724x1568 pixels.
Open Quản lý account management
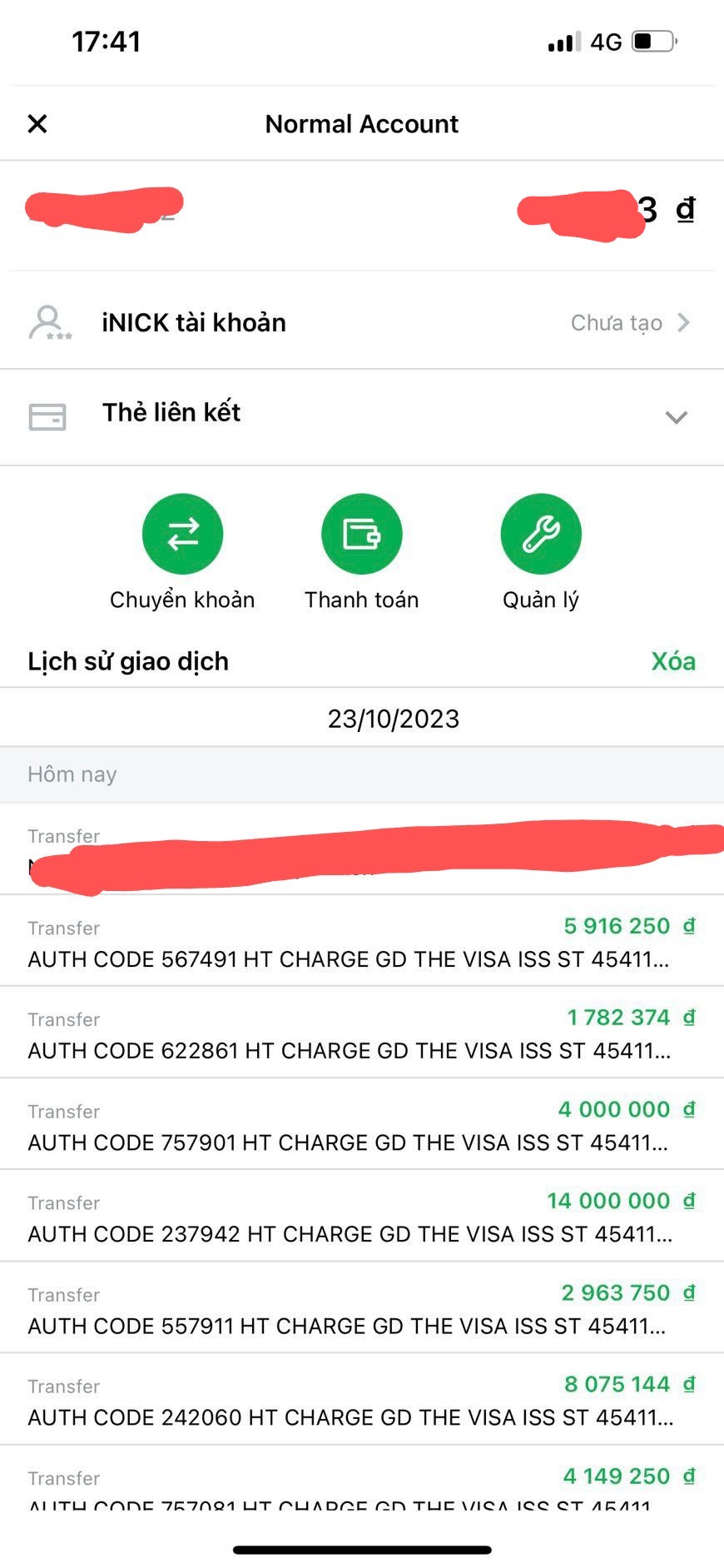tap(540, 534)
